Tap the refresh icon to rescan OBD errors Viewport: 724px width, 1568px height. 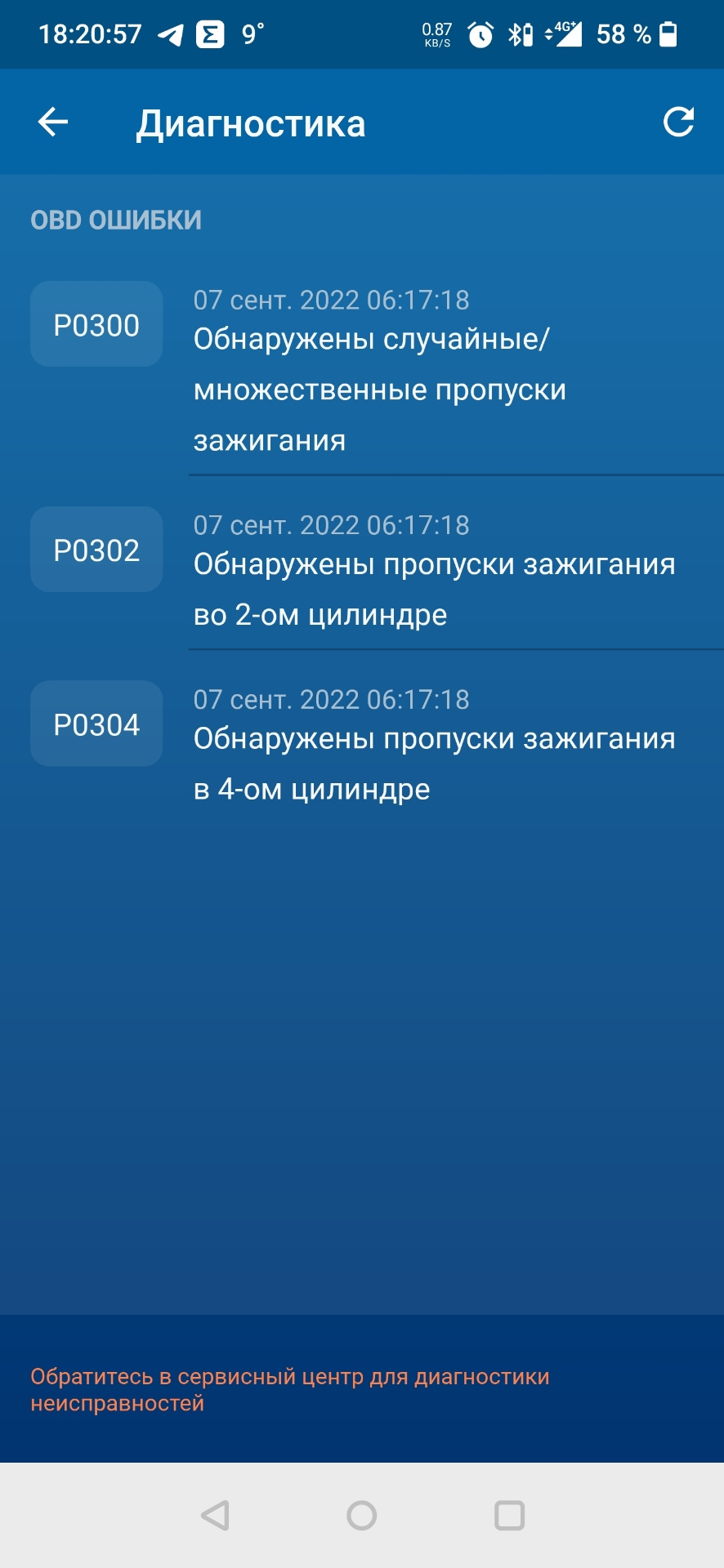pyautogui.click(x=678, y=123)
